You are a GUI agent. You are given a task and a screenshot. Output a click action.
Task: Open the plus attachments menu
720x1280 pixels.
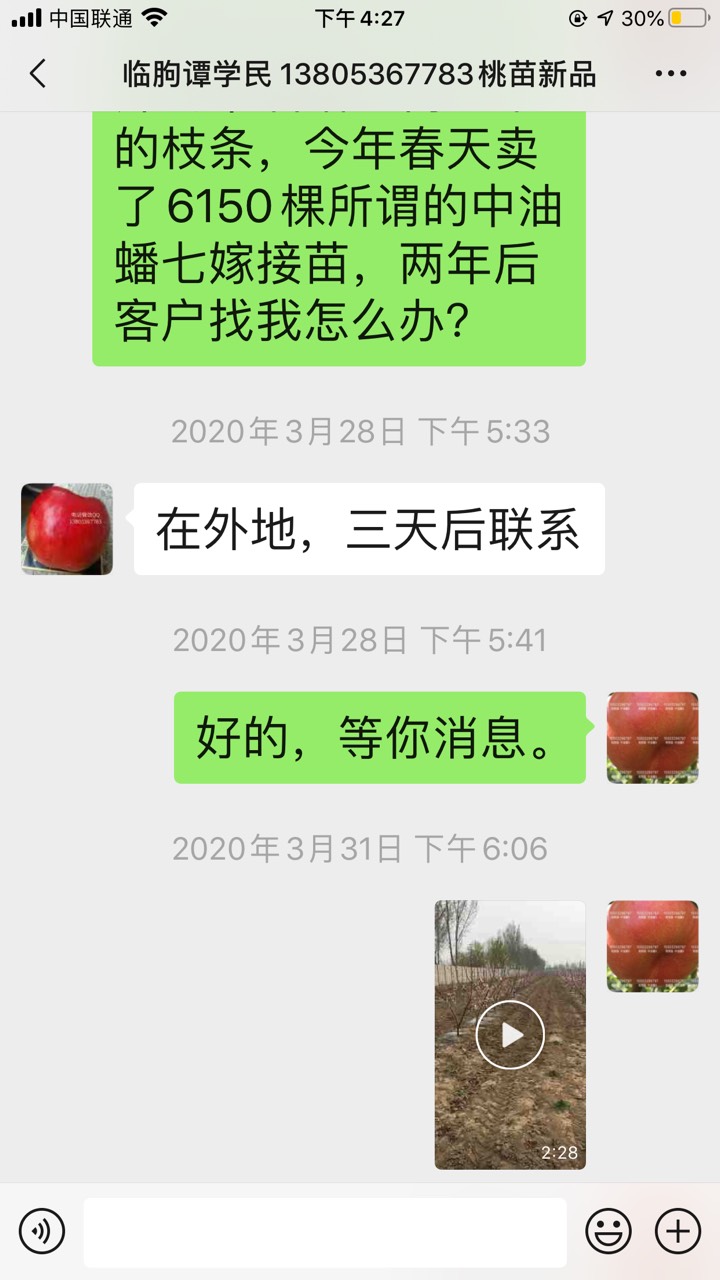pos(677,1231)
